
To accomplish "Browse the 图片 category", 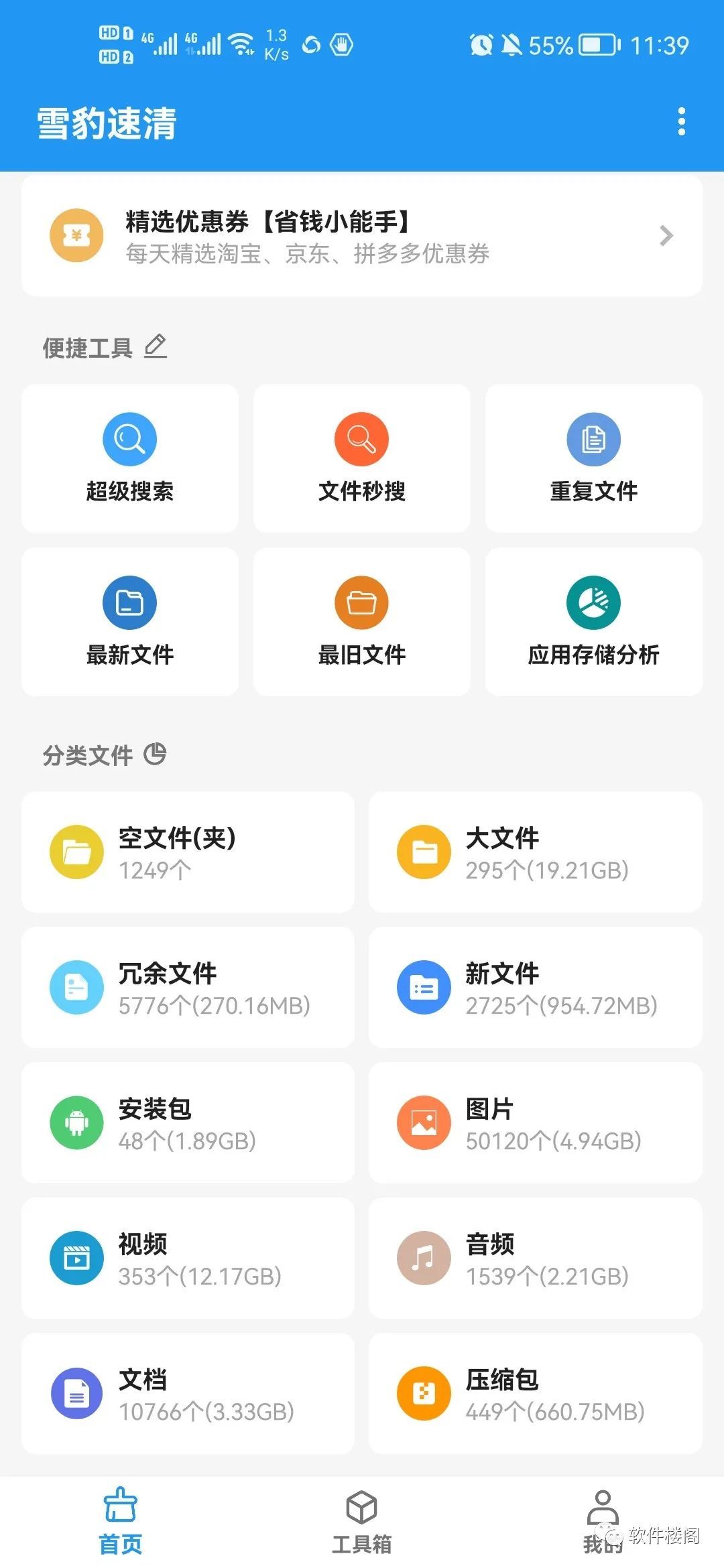I will [535, 1123].
